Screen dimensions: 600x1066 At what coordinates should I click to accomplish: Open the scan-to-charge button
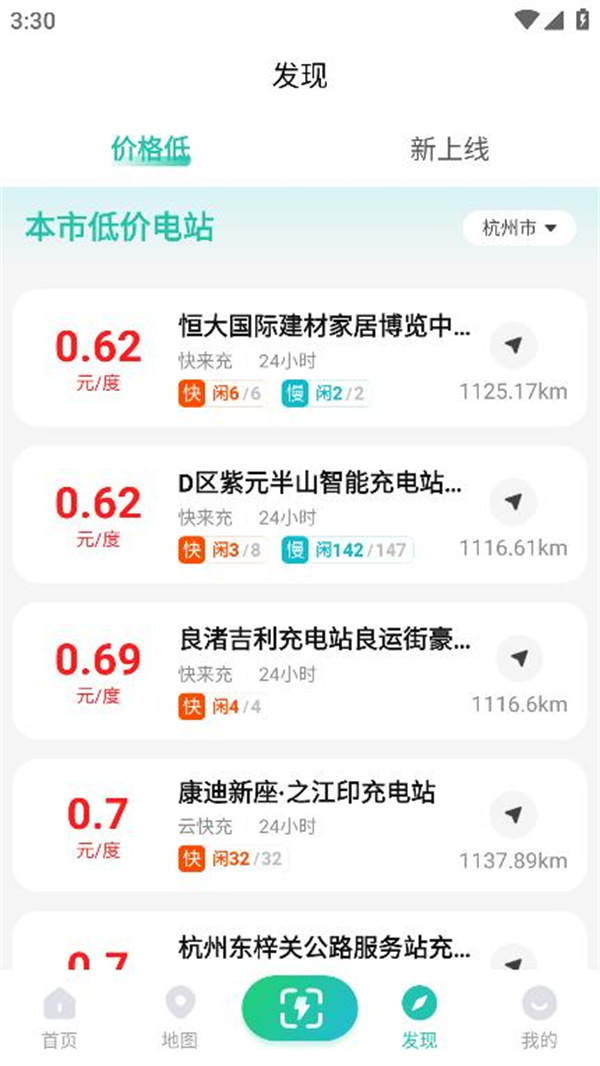pyautogui.click(x=300, y=1009)
